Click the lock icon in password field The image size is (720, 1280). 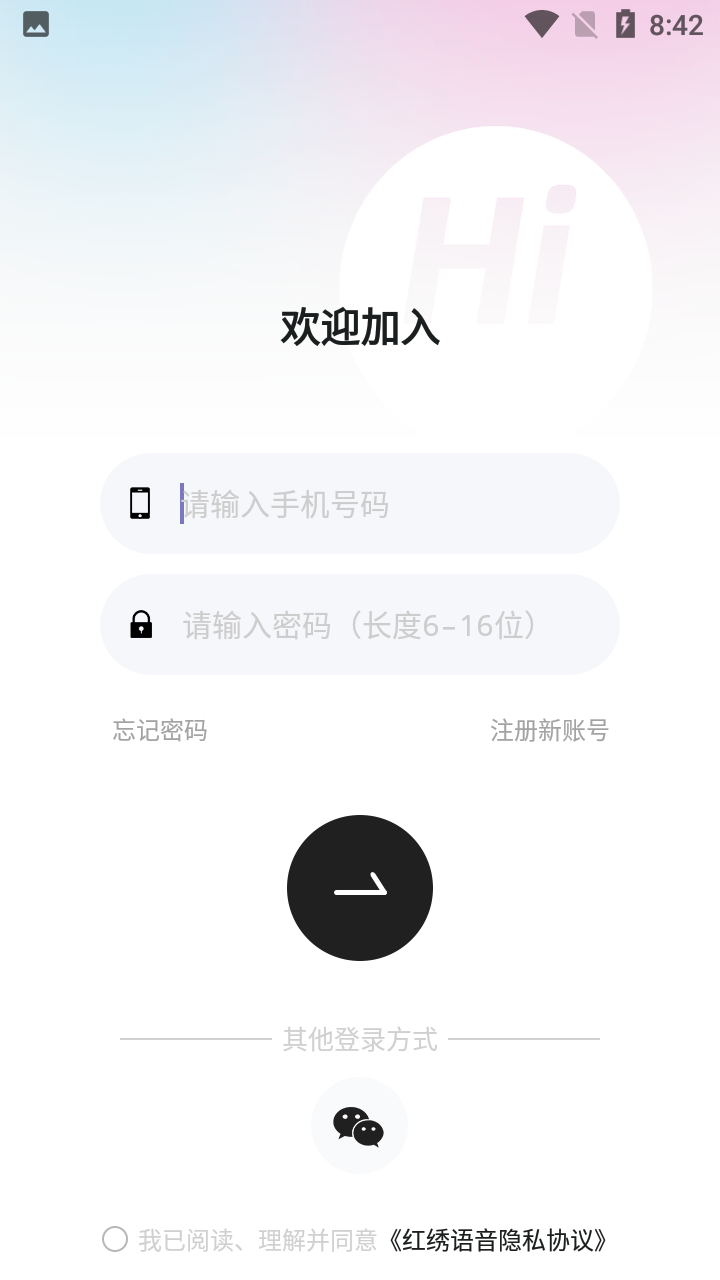pos(140,624)
